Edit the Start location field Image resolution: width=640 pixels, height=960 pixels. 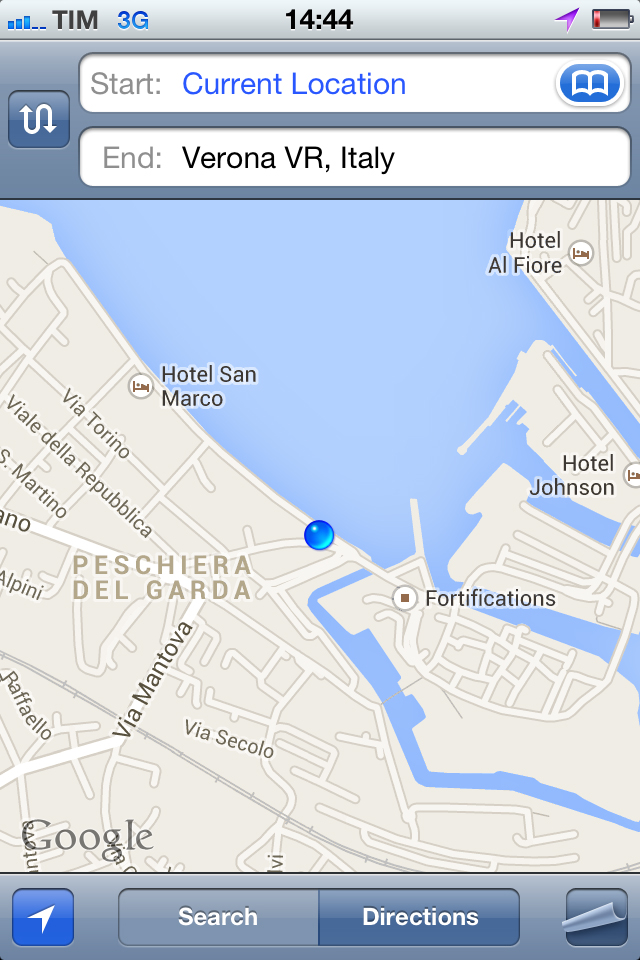pyautogui.click(x=320, y=84)
